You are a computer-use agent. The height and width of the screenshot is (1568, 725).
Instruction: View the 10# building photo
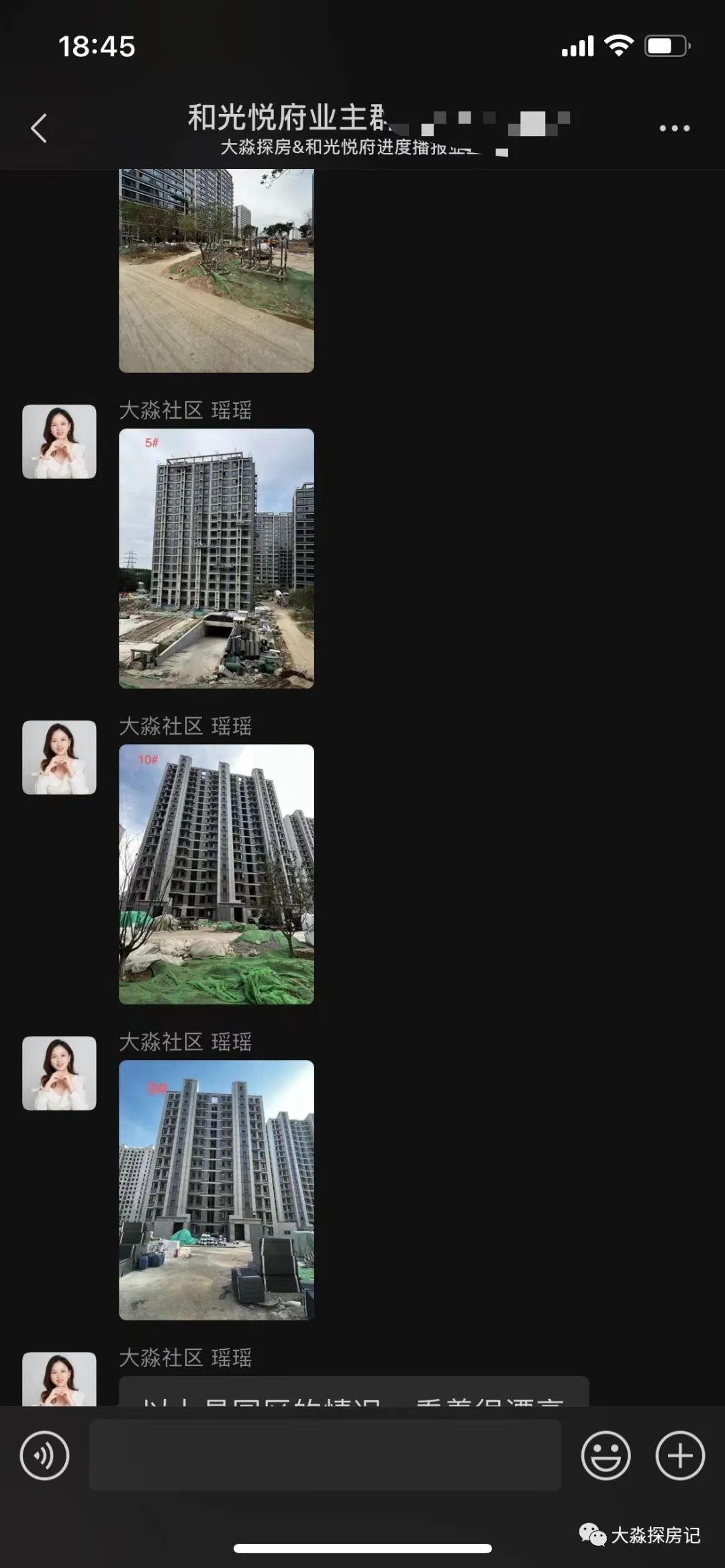(x=216, y=874)
